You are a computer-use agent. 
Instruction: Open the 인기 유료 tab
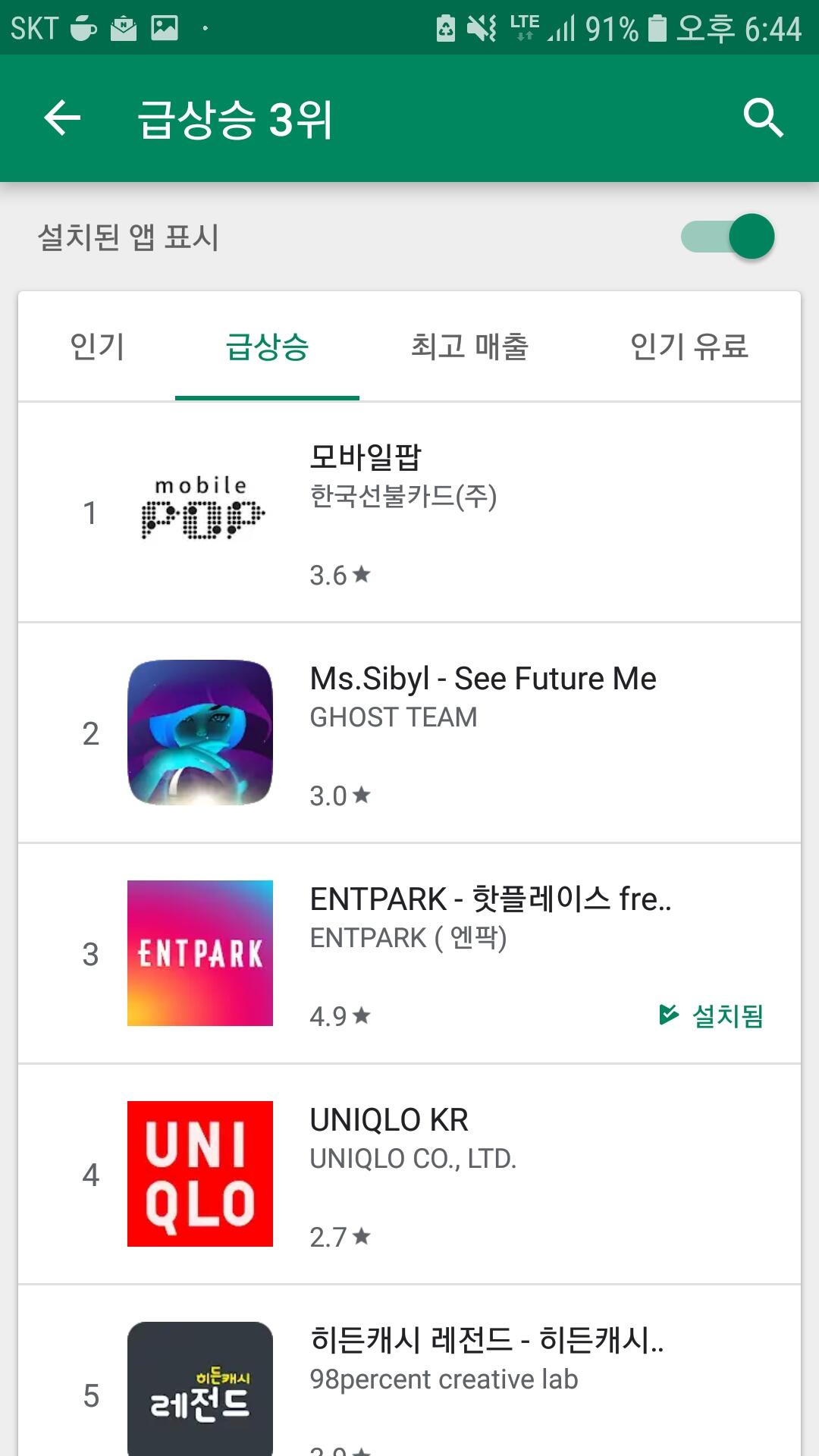tap(689, 347)
